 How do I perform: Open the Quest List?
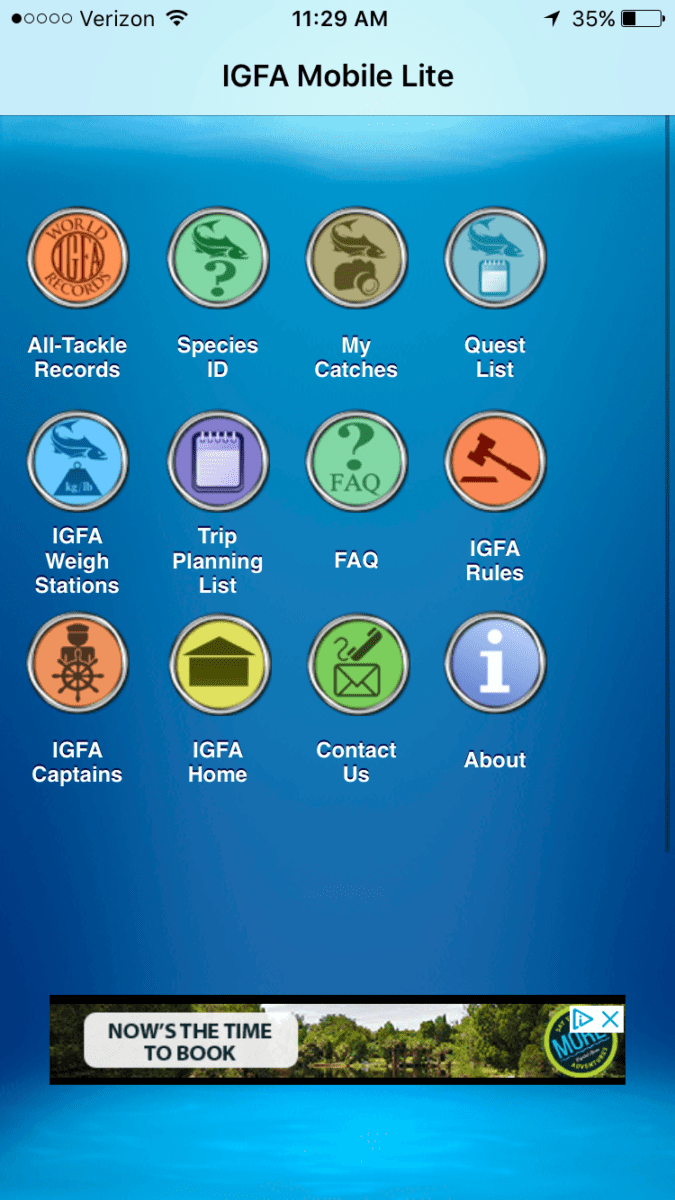click(495, 258)
